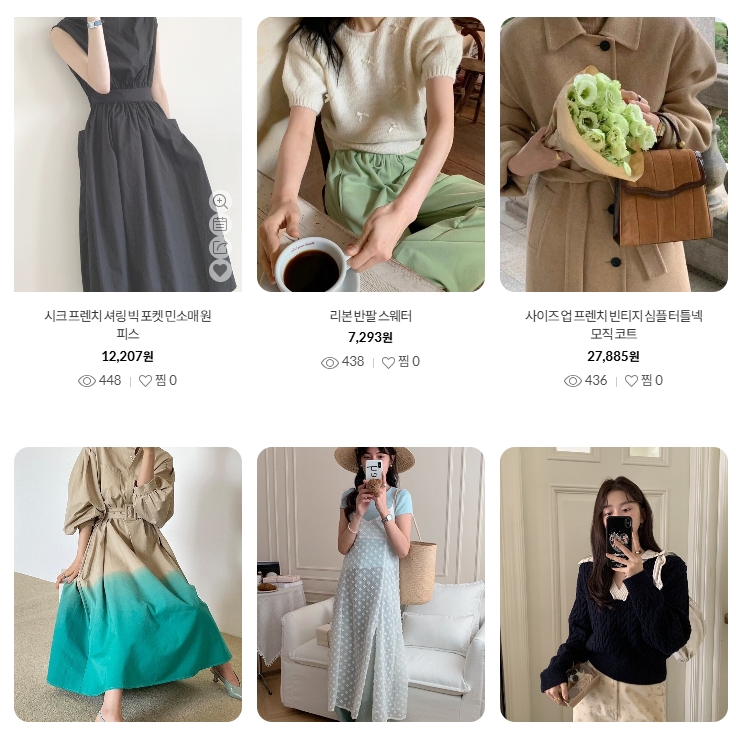Open the navy cable-knit collar sweater
Screen dimensions: 736x731
613,584
